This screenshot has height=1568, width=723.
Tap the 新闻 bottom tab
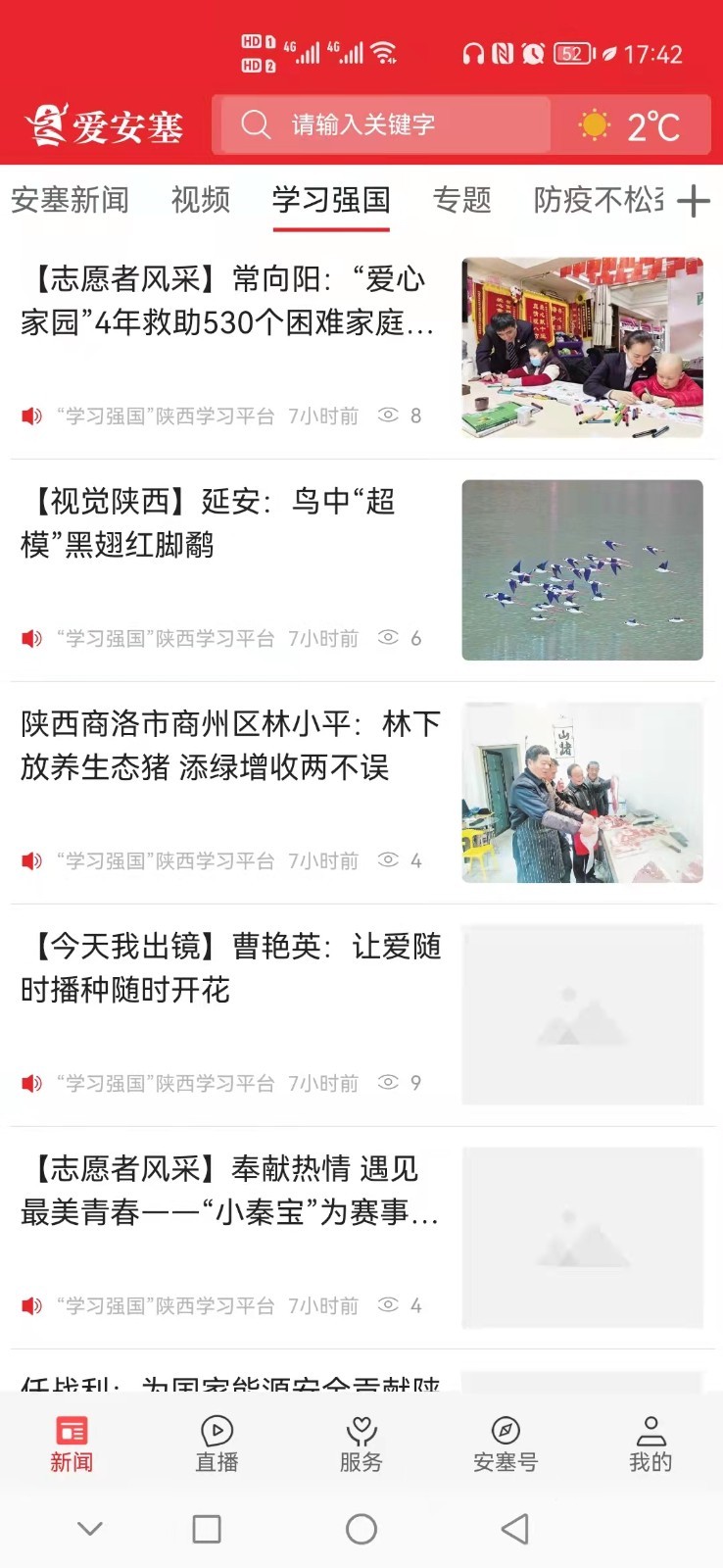click(x=72, y=1444)
